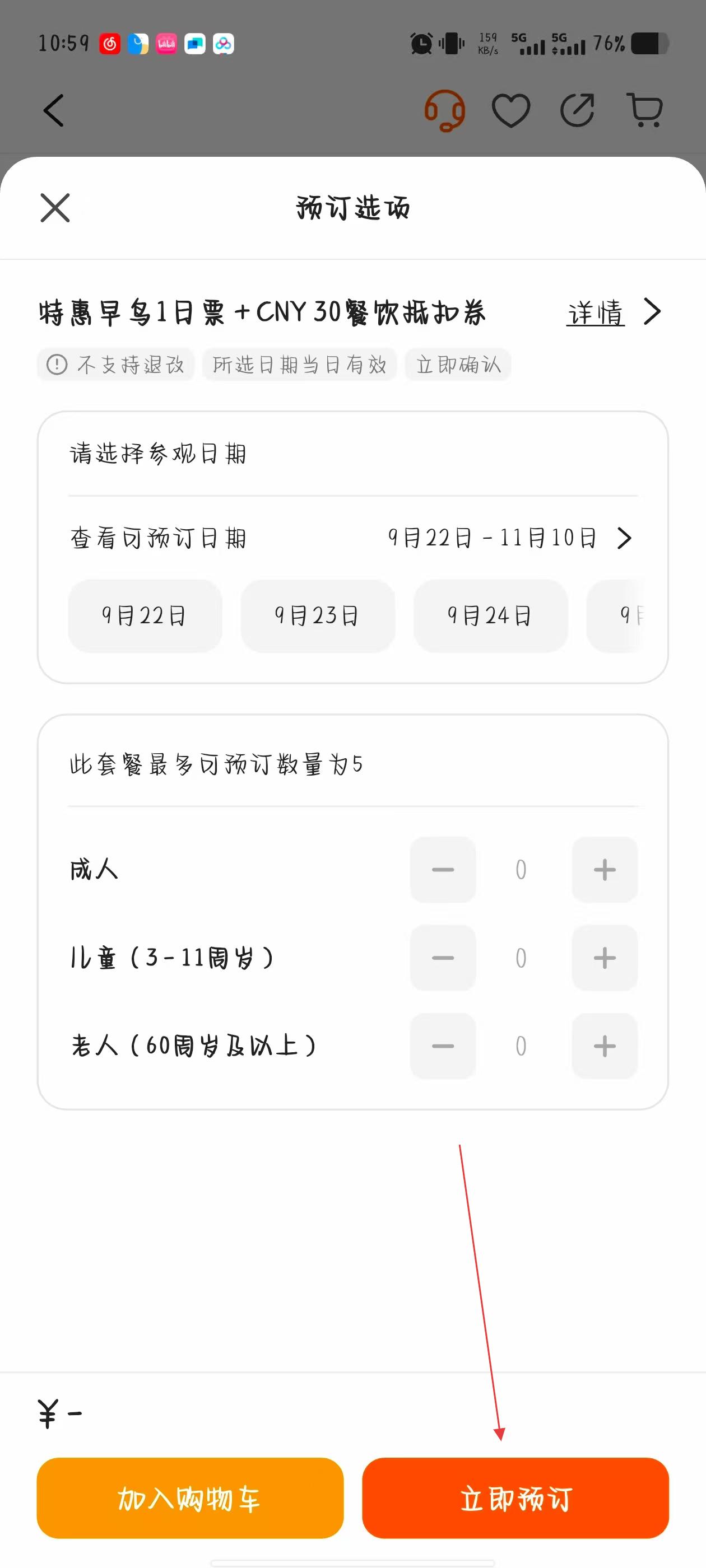This screenshot has width=706, height=1568.
Task: Go back with the top arrow
Action: [x=54, y=110]
